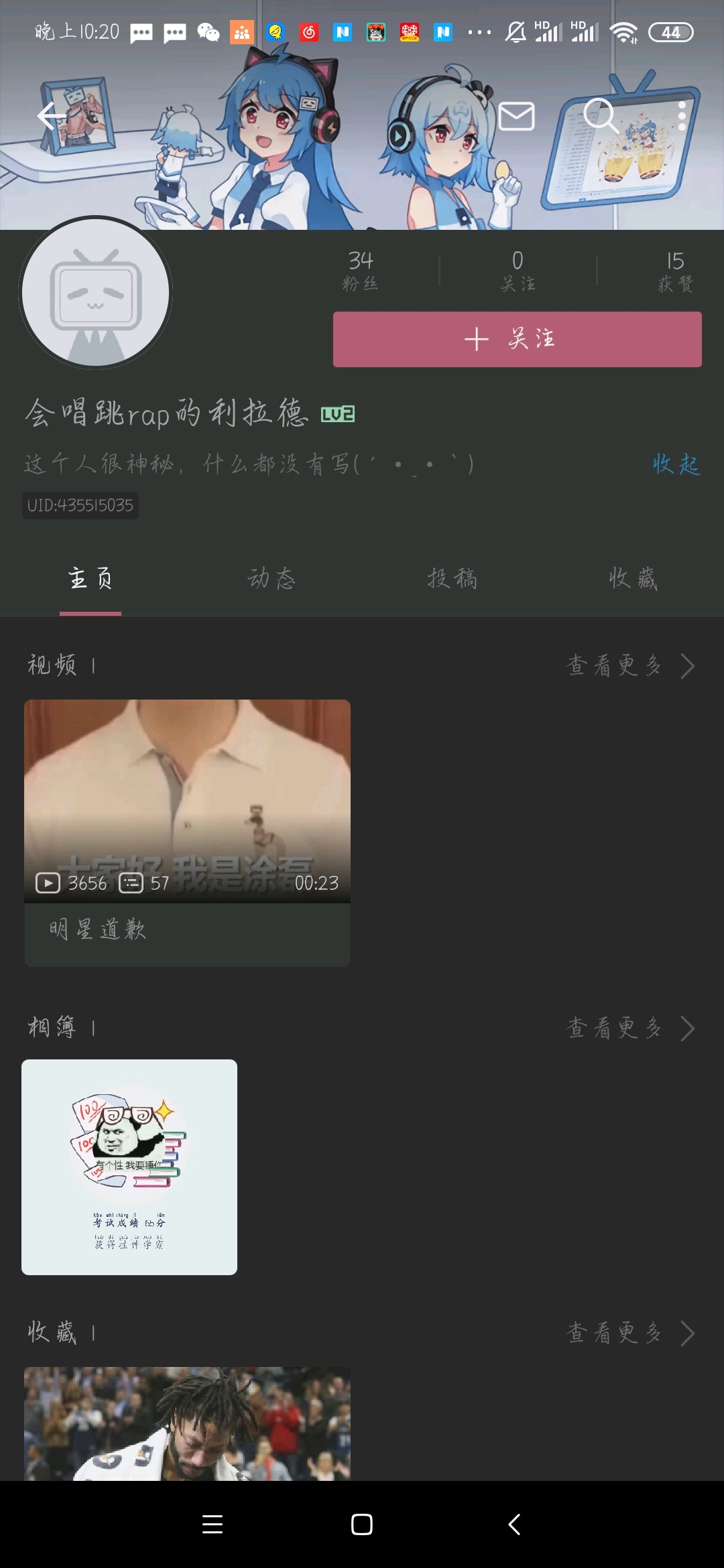Open the album image with panda meme

(129, 1167)
